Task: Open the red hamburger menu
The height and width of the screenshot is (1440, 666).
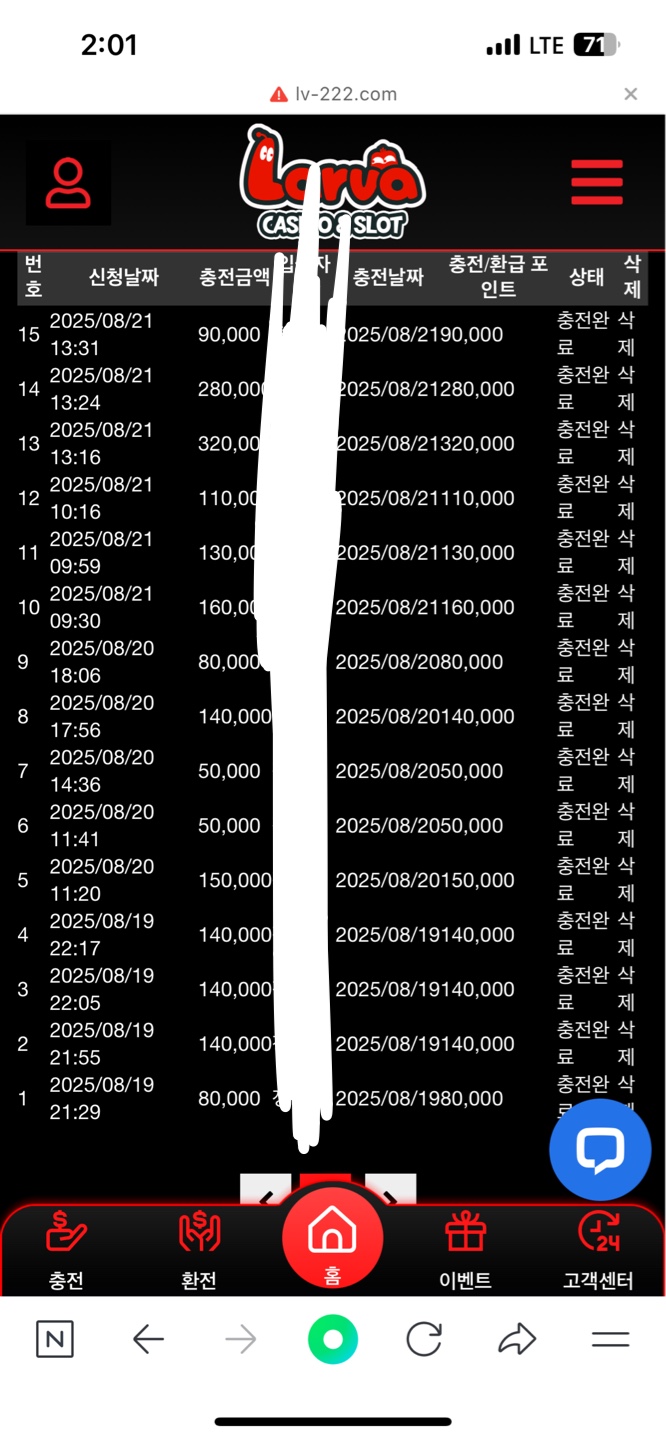Action: point(597,183)
